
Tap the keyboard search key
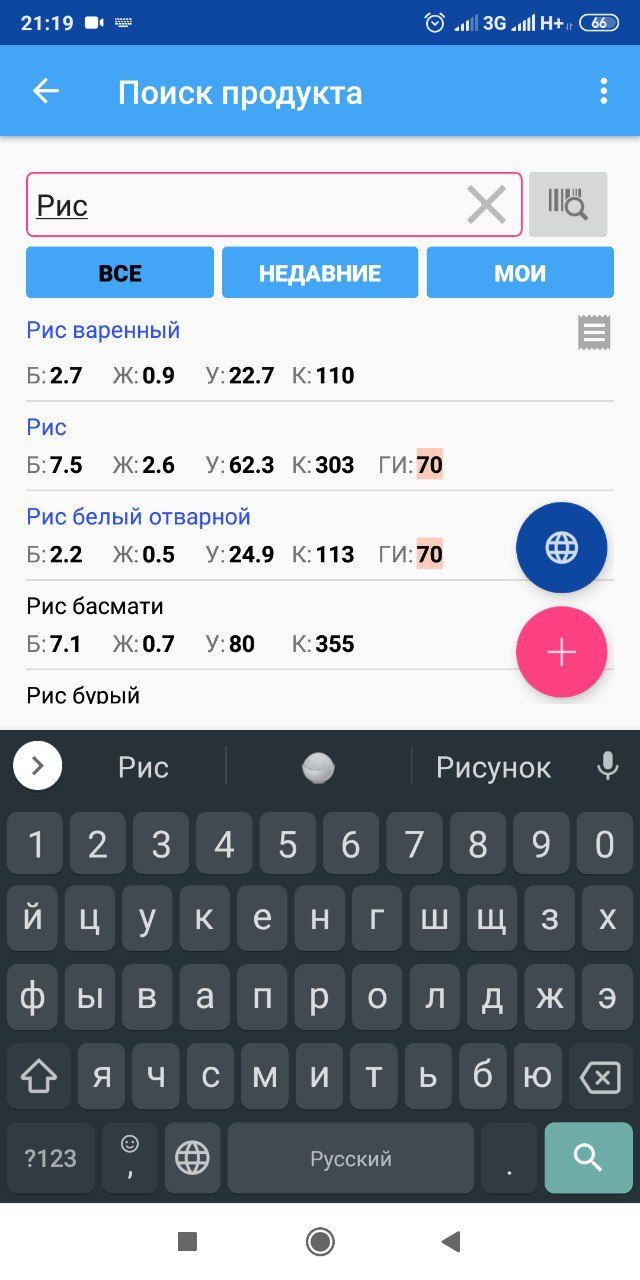pos(588,1158)
